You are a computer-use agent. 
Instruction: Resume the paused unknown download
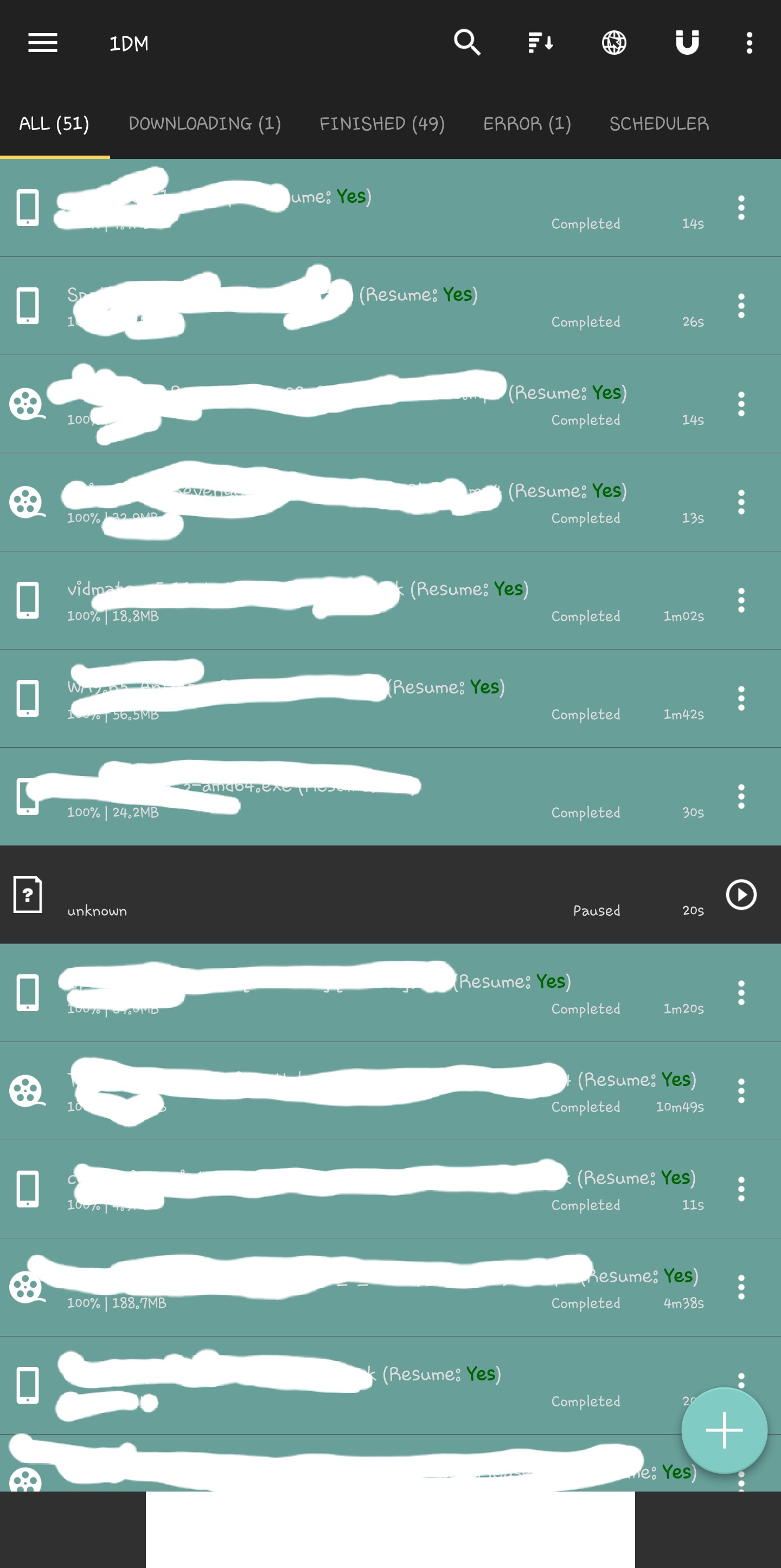[741, 894]
